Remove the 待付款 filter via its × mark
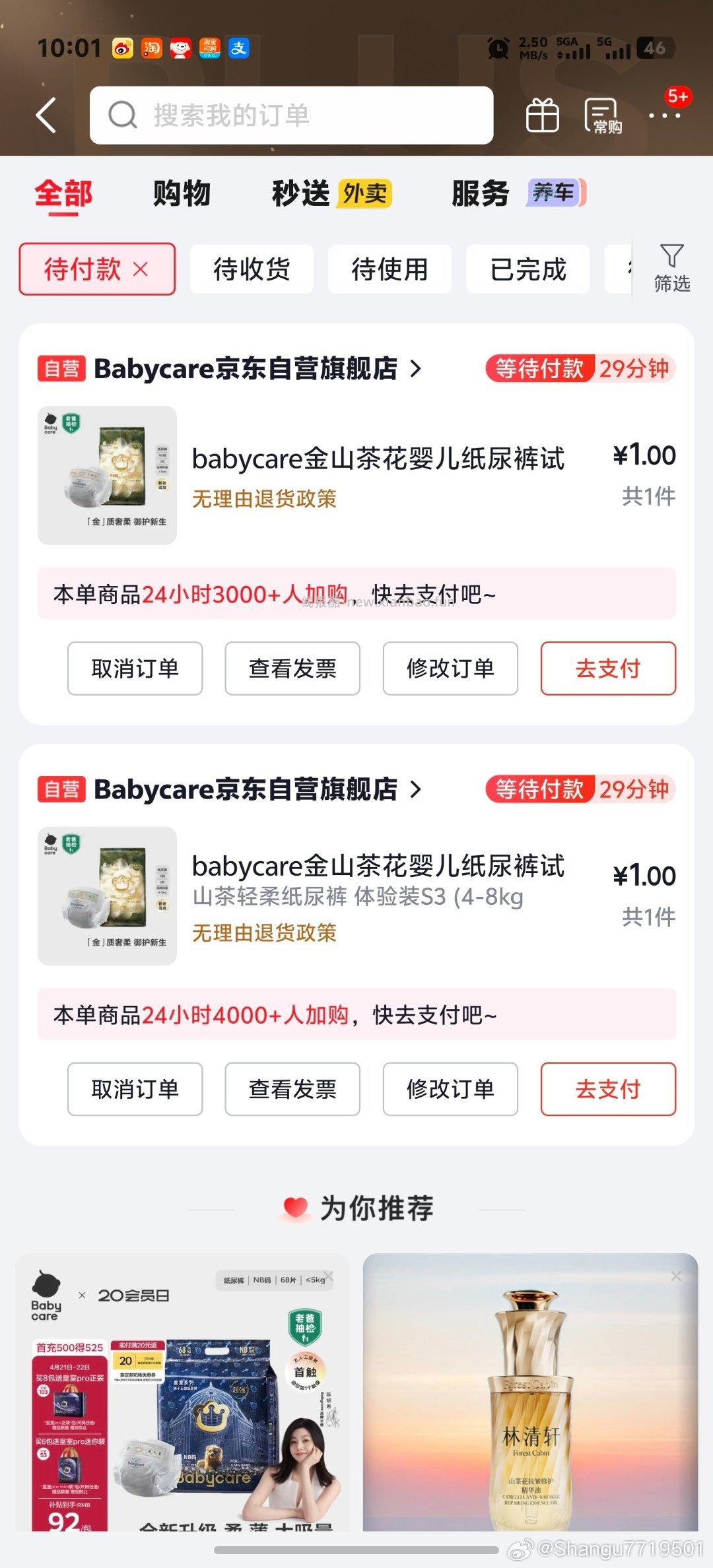Image resolution: width=713 pixels, height=1568 pixels. coord(140,268)
